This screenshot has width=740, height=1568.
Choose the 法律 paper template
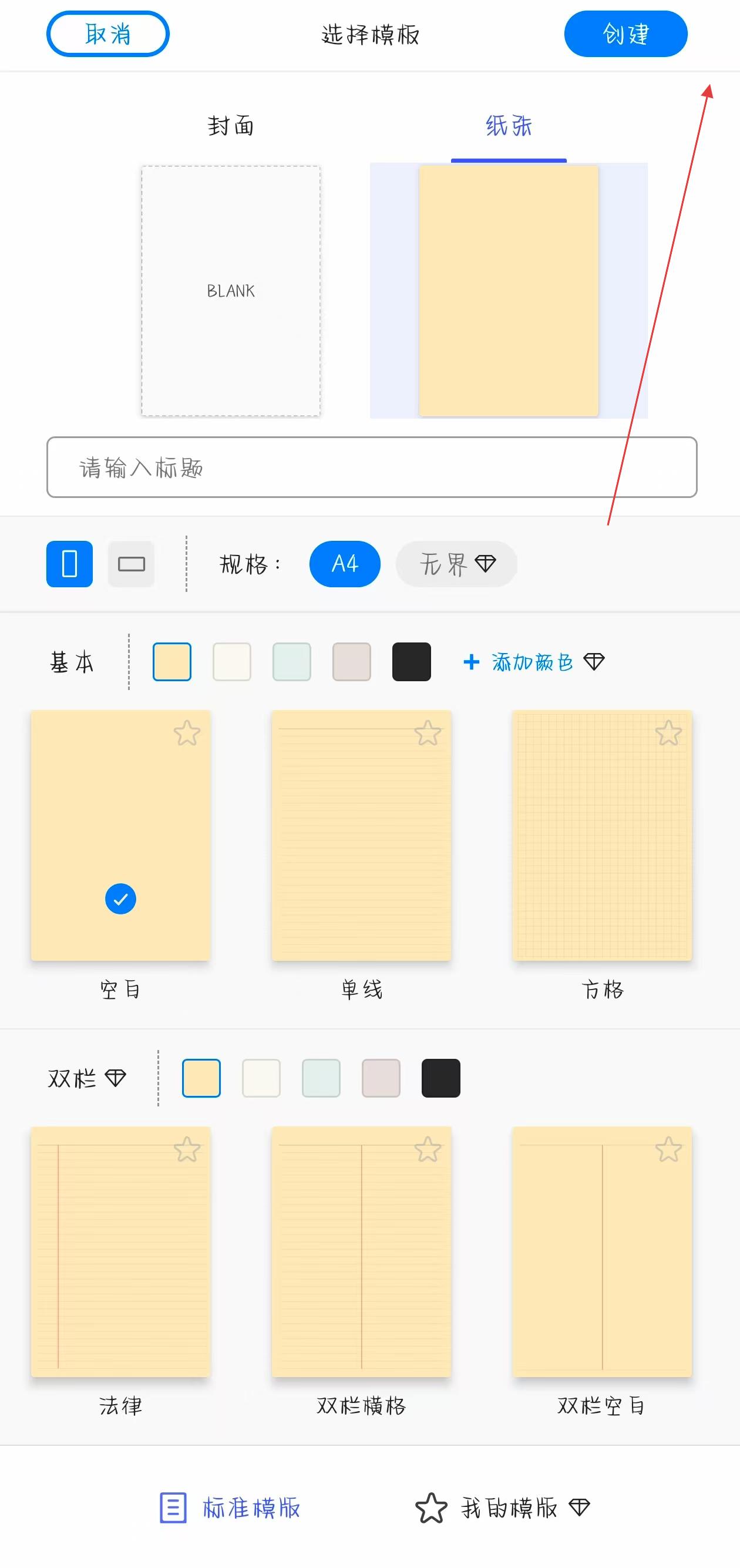tap(120, 1251)
